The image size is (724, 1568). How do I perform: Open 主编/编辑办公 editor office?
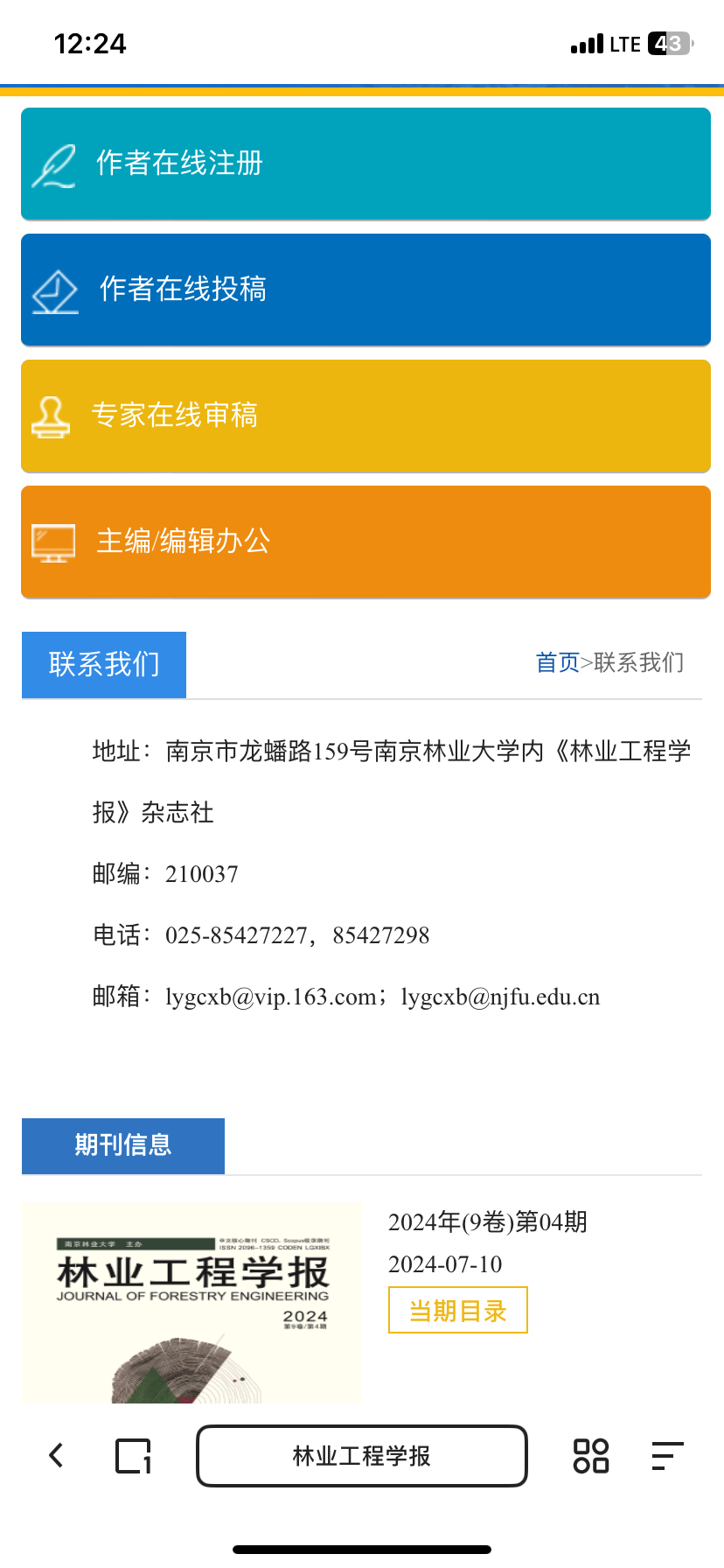click(365, 542)
